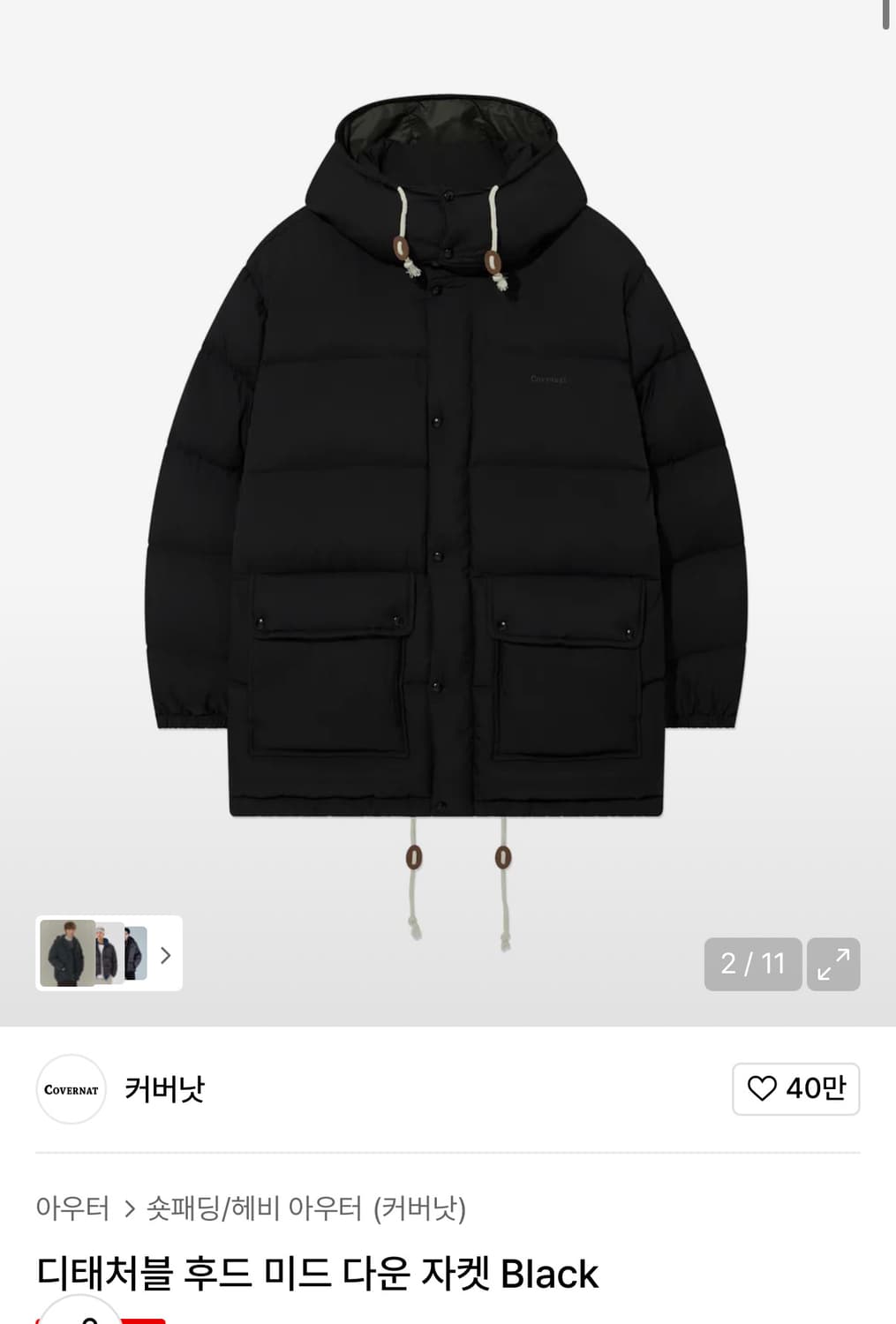896x1324 pixels.
Task: Tap the heart icon to like the product
Action: click(x=765, y=1089)
